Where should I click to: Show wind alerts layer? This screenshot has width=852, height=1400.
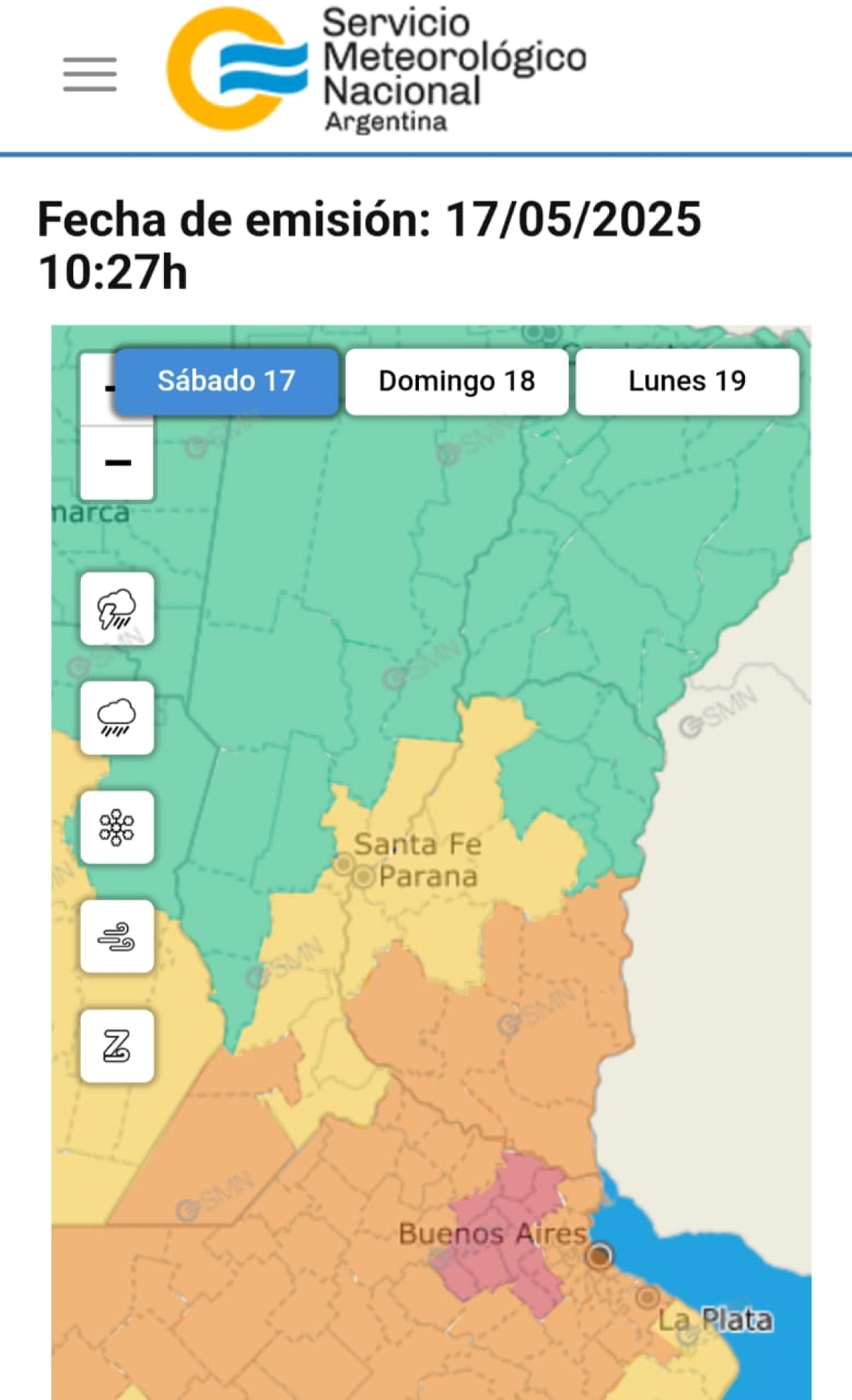[117, 936]
